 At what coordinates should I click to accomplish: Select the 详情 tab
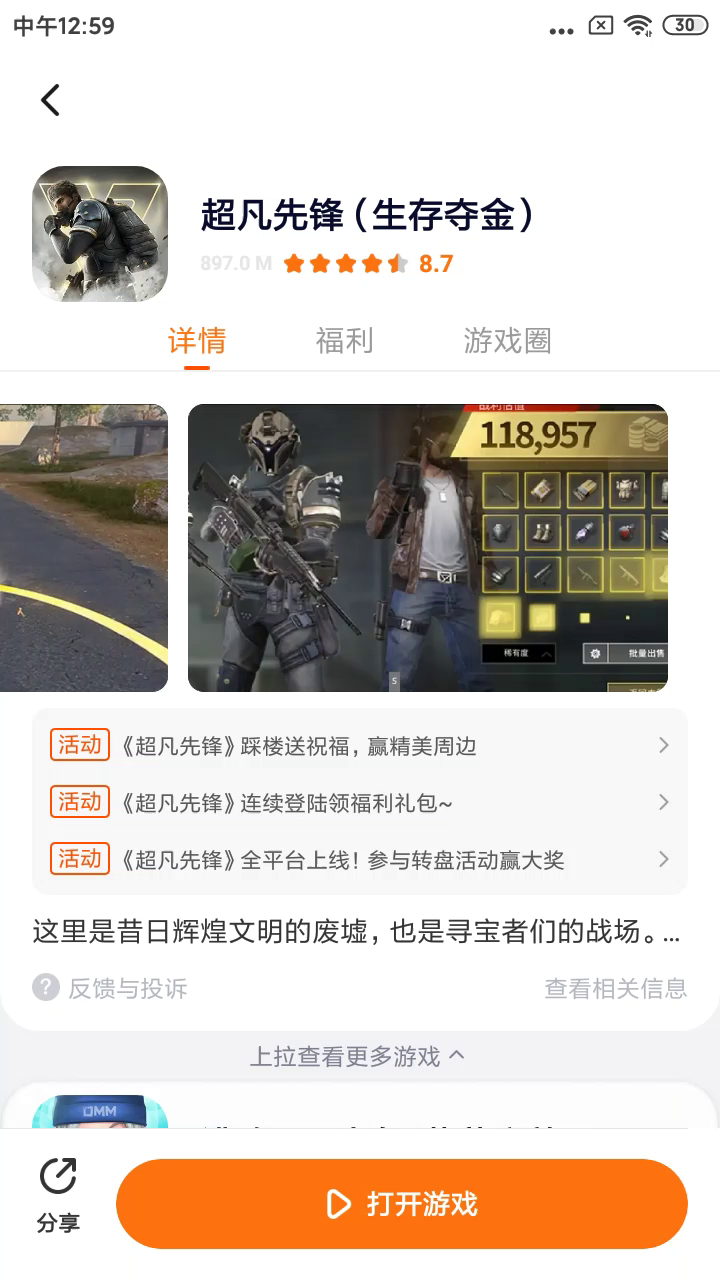[x=197, y=341]
